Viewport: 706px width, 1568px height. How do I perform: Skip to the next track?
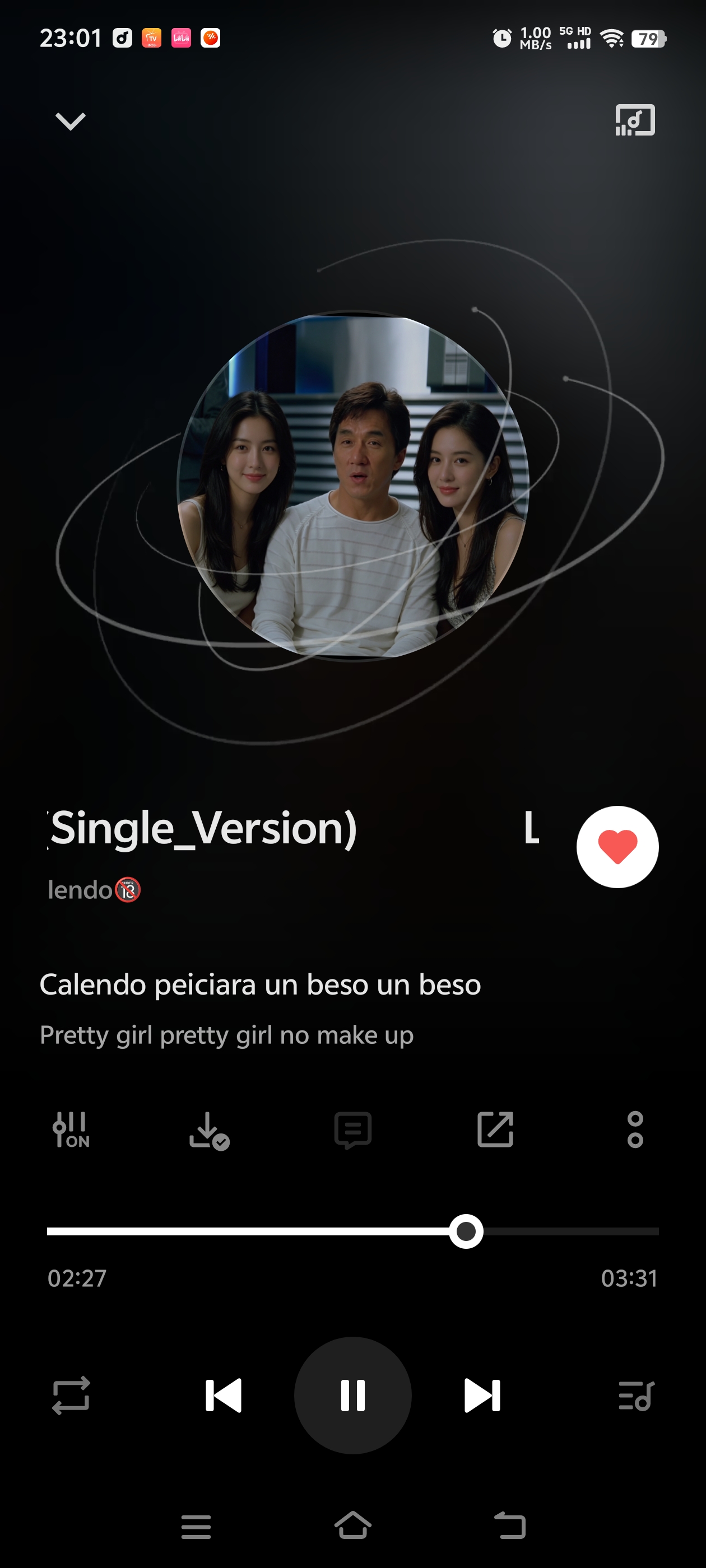pyautogui.click(x=482, y=1395)
